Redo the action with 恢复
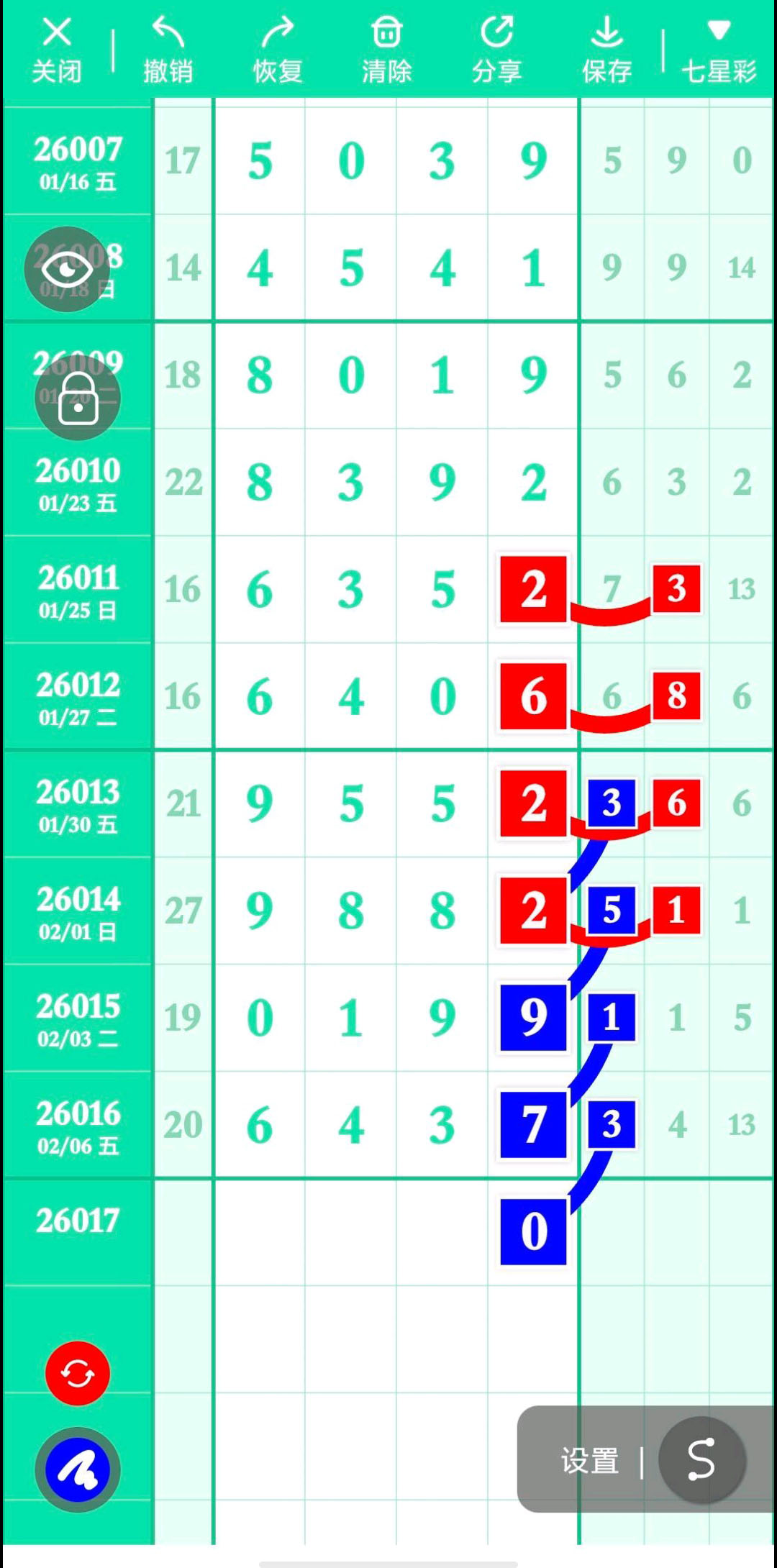 point(278,50)
